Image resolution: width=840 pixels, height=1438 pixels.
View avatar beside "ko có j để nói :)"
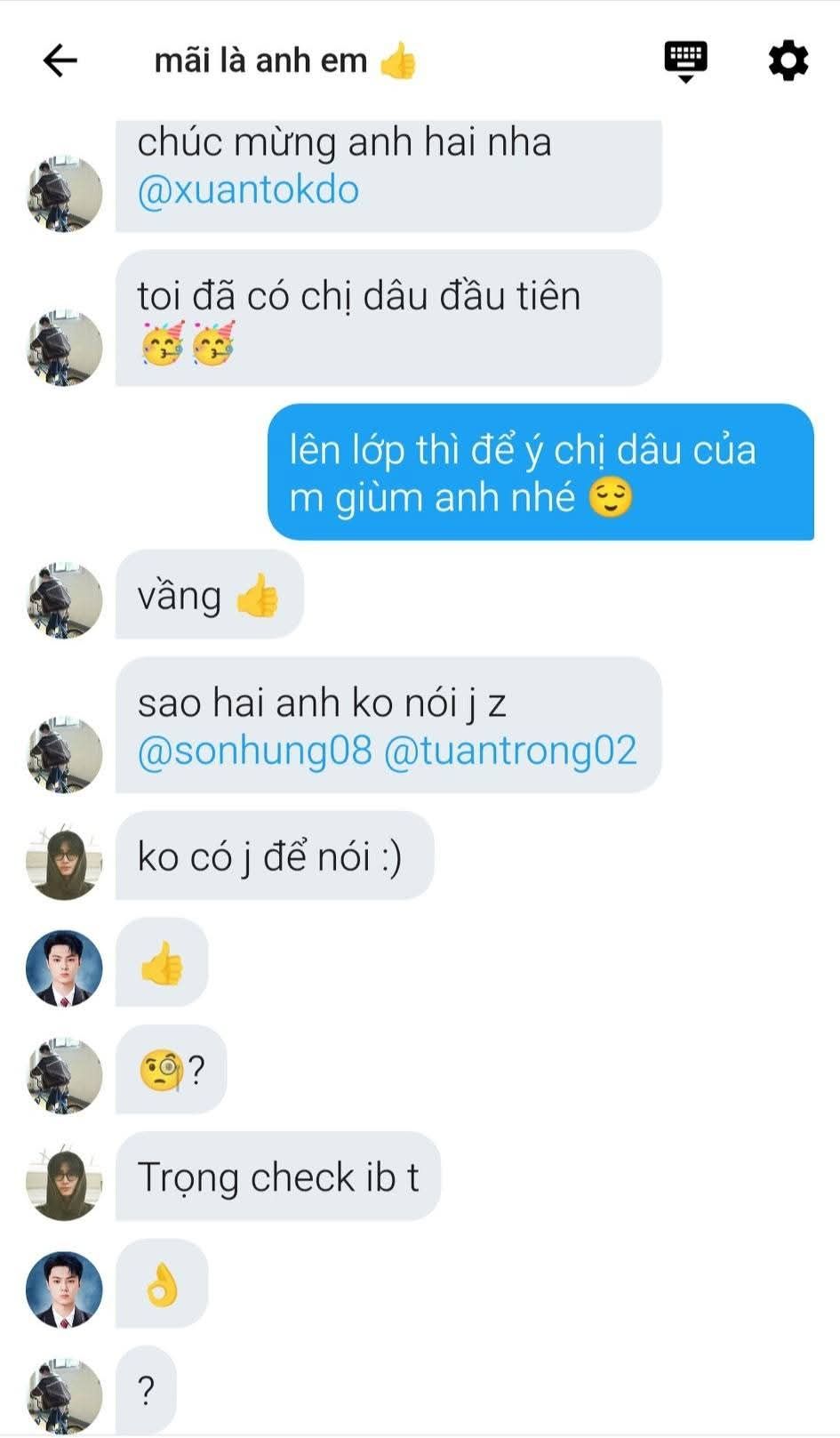click(x=64, y=862)
